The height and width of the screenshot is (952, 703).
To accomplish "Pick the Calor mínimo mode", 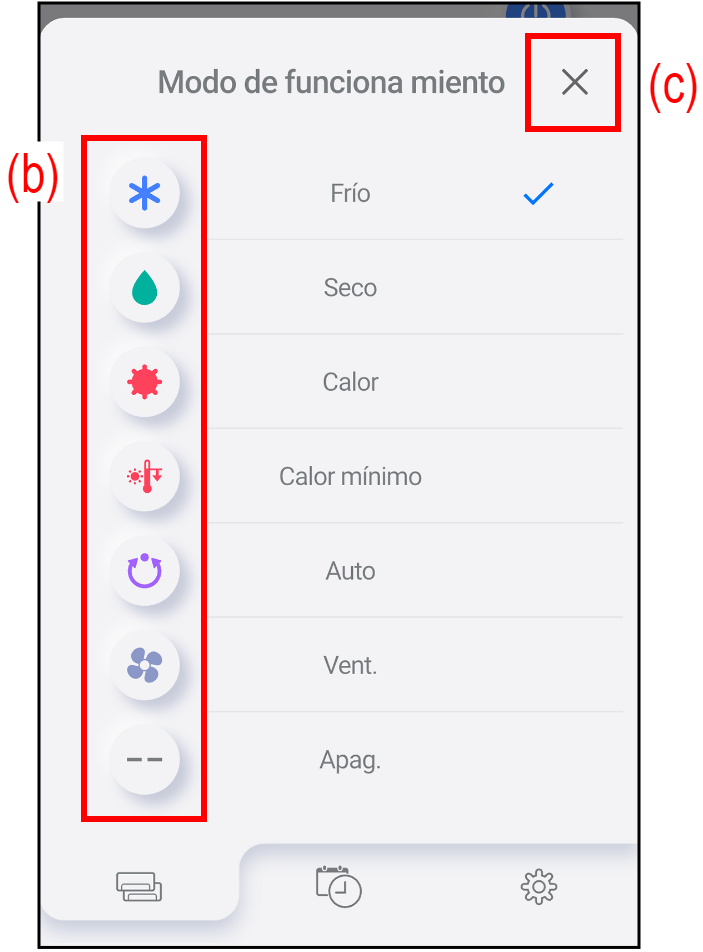I will 350,476.
